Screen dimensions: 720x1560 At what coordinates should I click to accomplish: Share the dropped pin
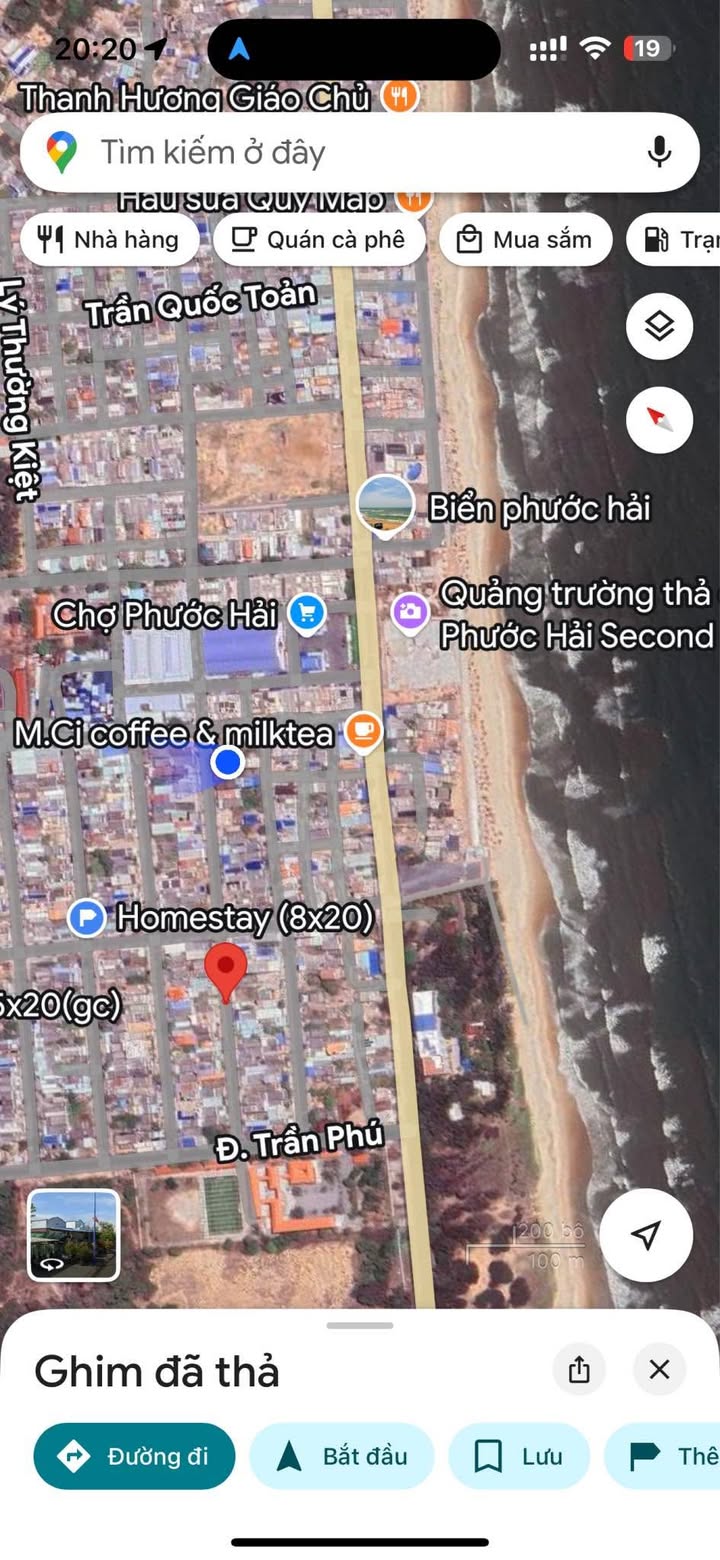tap(579, 1369)
